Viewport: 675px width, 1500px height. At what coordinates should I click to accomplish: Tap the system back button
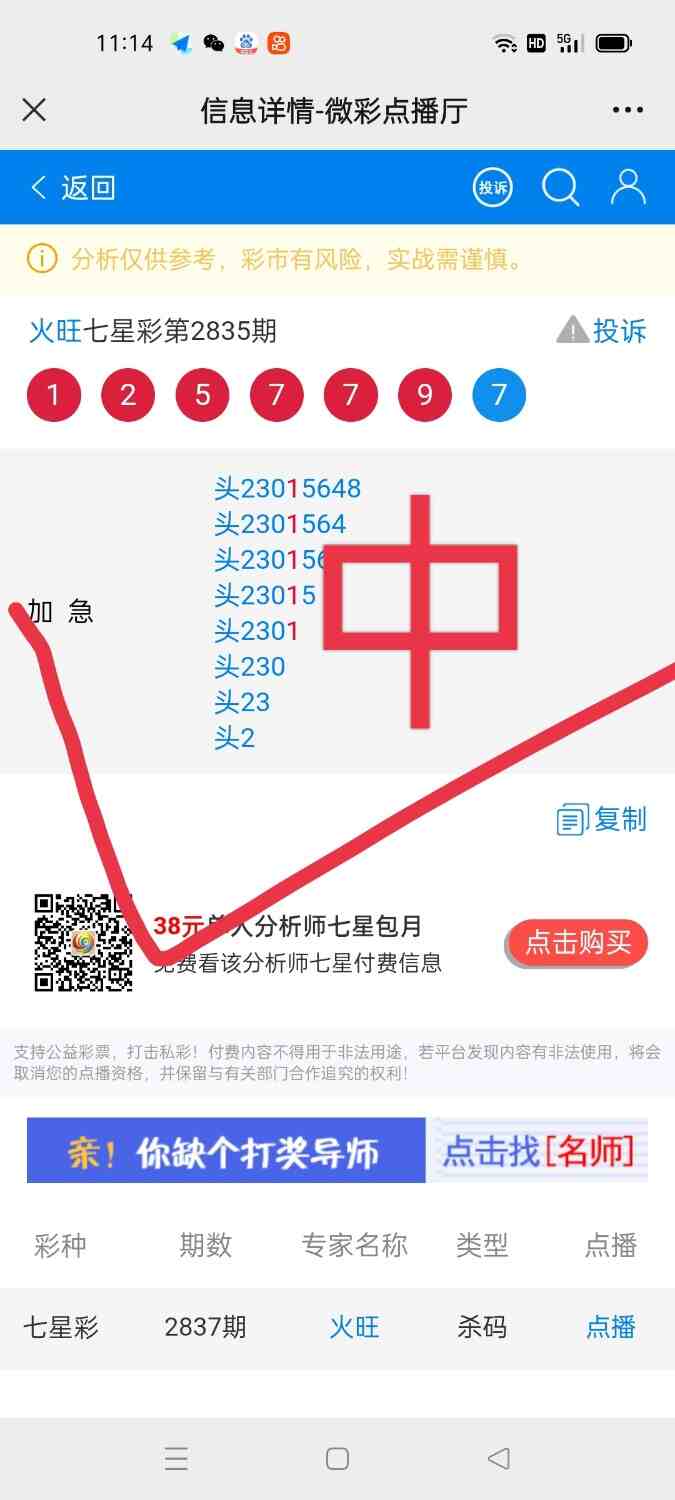498,1459
